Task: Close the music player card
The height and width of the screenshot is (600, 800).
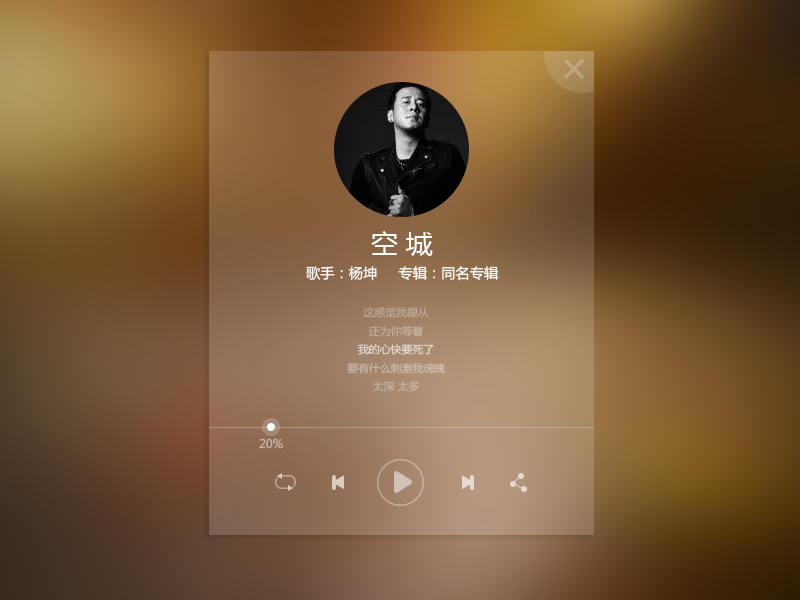Action: [573, 69]
